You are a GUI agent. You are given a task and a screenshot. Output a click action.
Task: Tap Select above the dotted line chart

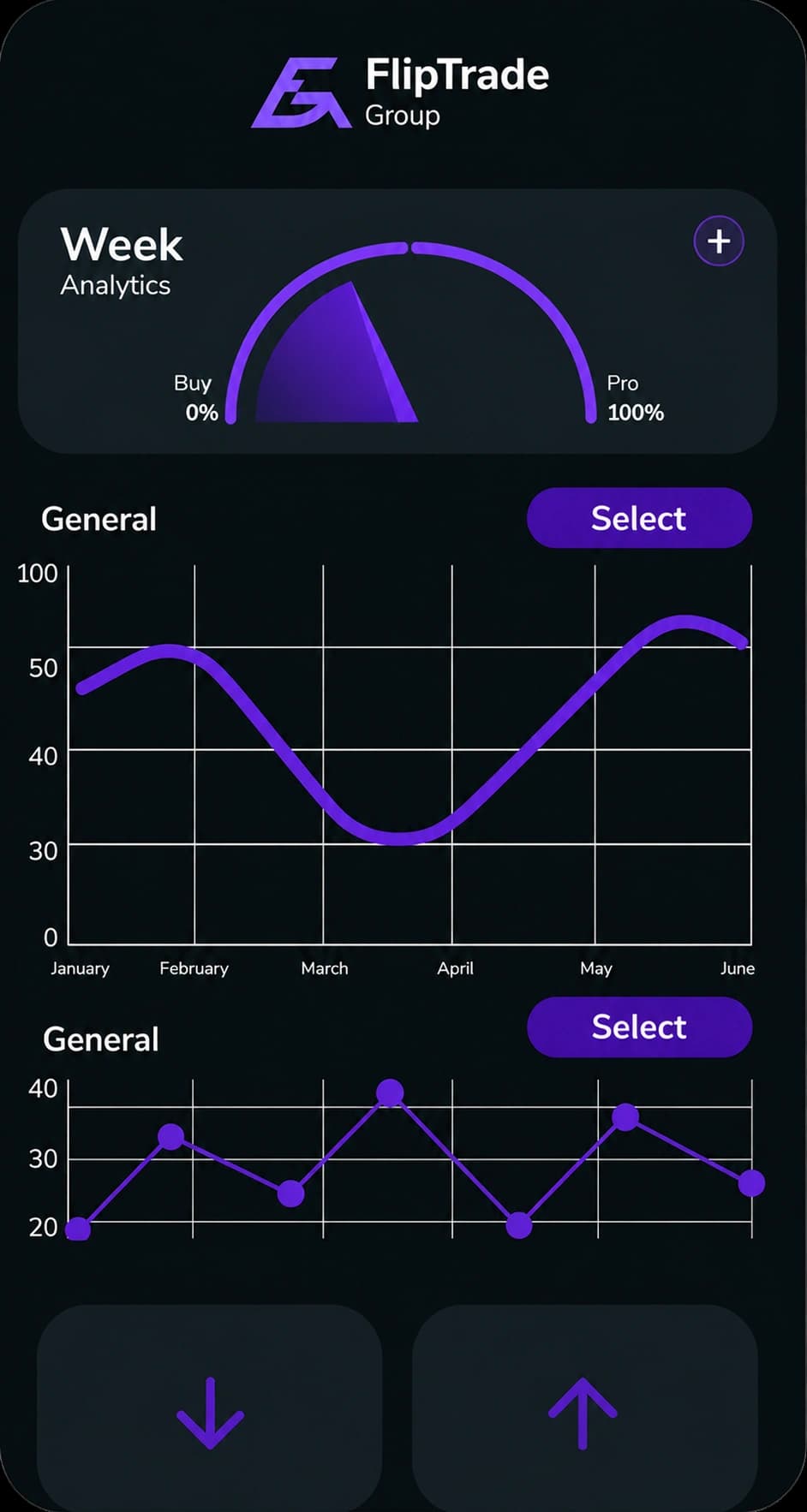tap(639, 1027)
